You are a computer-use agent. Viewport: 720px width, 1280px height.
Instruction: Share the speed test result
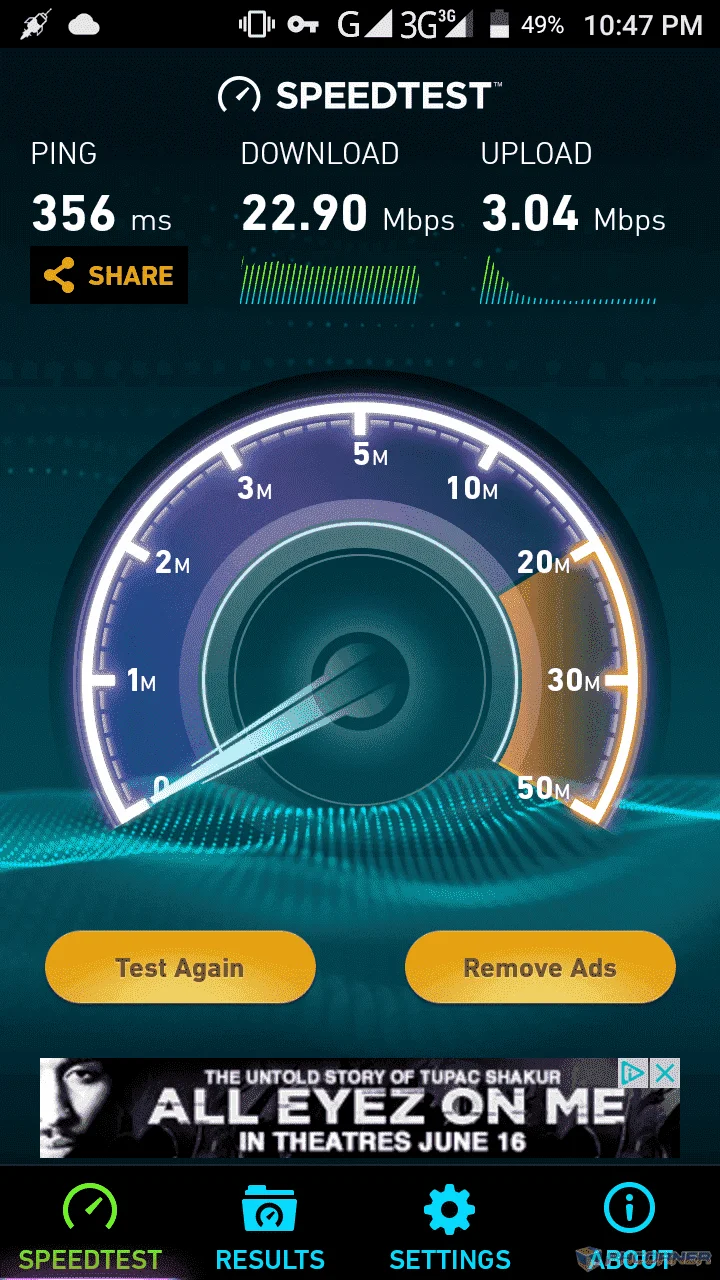coord(109,275)
